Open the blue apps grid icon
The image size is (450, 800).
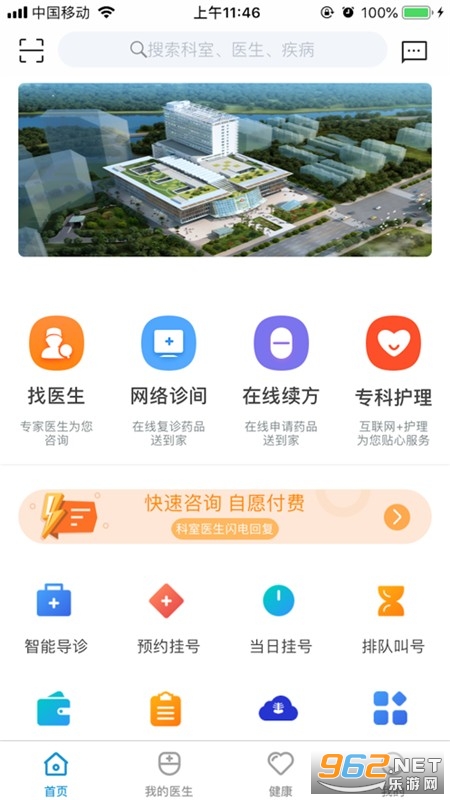tap(390, 708)
